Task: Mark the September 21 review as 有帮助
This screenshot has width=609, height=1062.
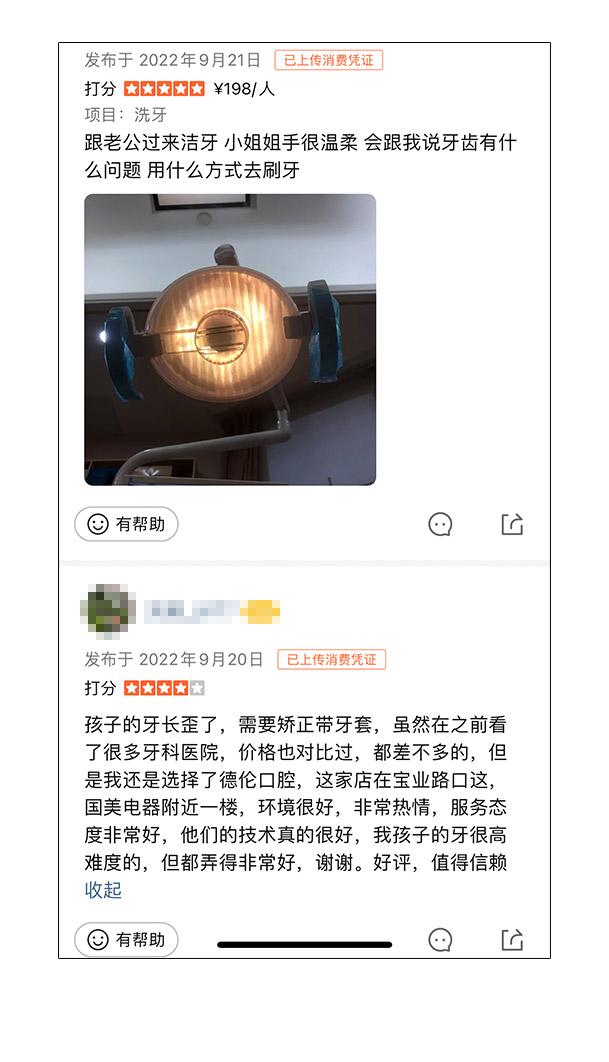Action: [x=126, y=524]
